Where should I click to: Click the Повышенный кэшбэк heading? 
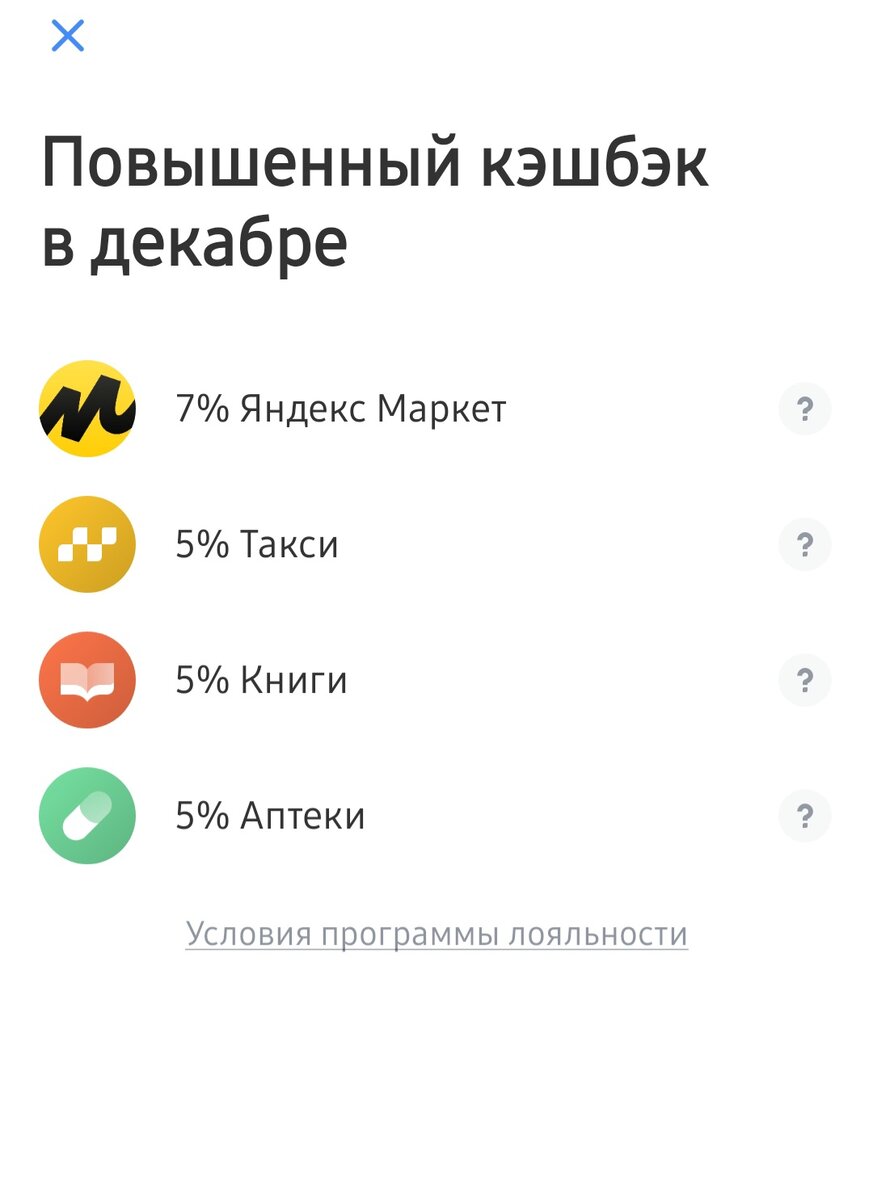[x=373, y=195]
